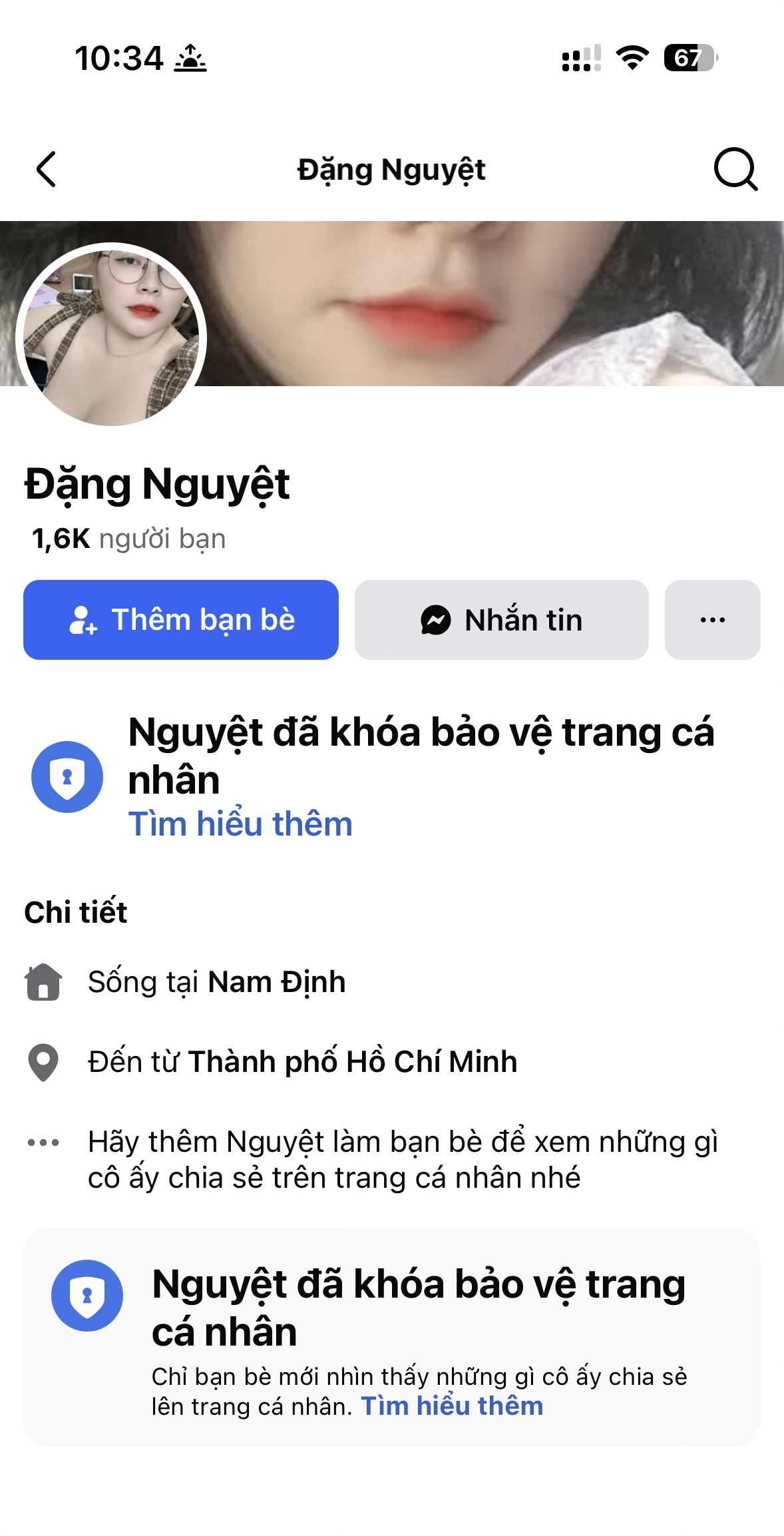Tap the Thêm bạn bè button
Screen dimensions: 784x1536
pos(181,620)
